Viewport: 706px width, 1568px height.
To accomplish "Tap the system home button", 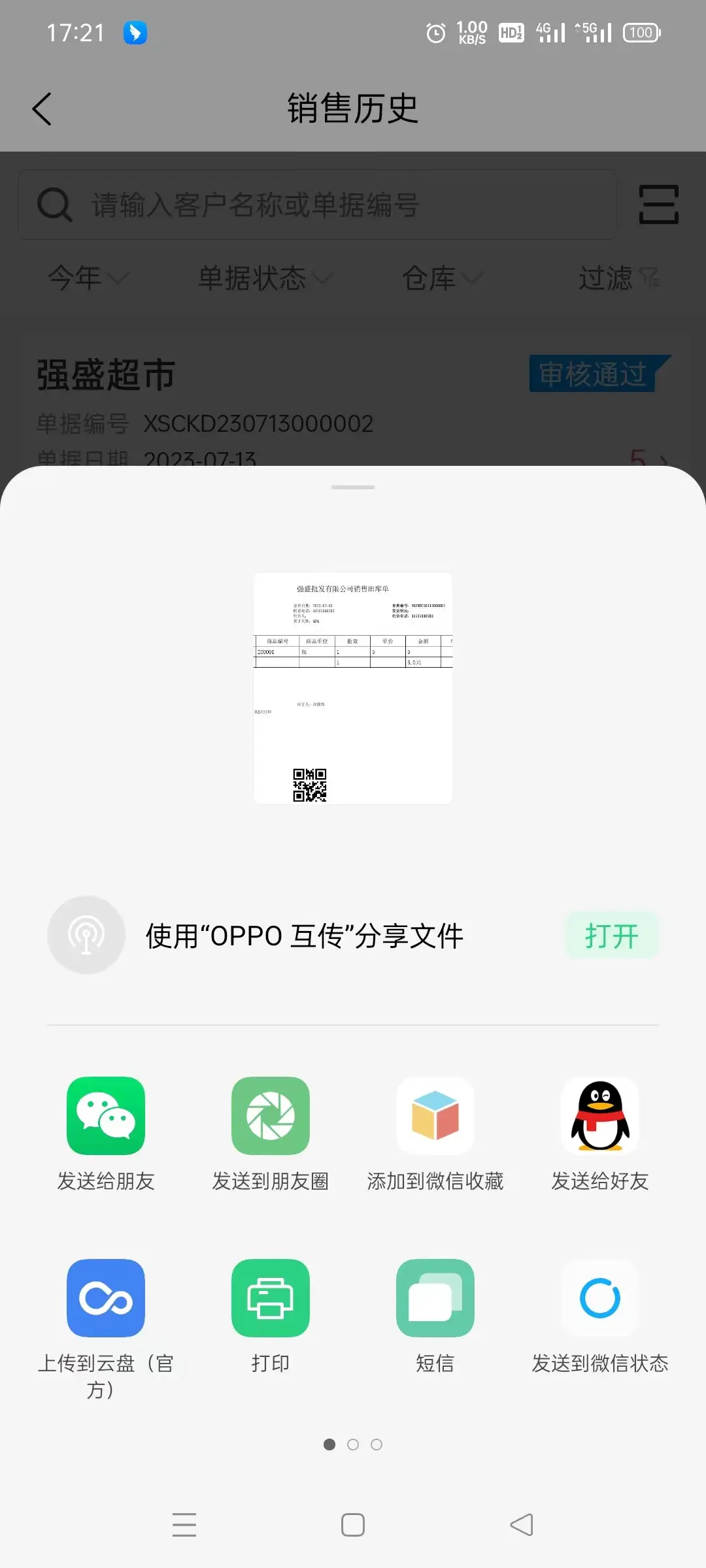I will [x=353, y=1525].
